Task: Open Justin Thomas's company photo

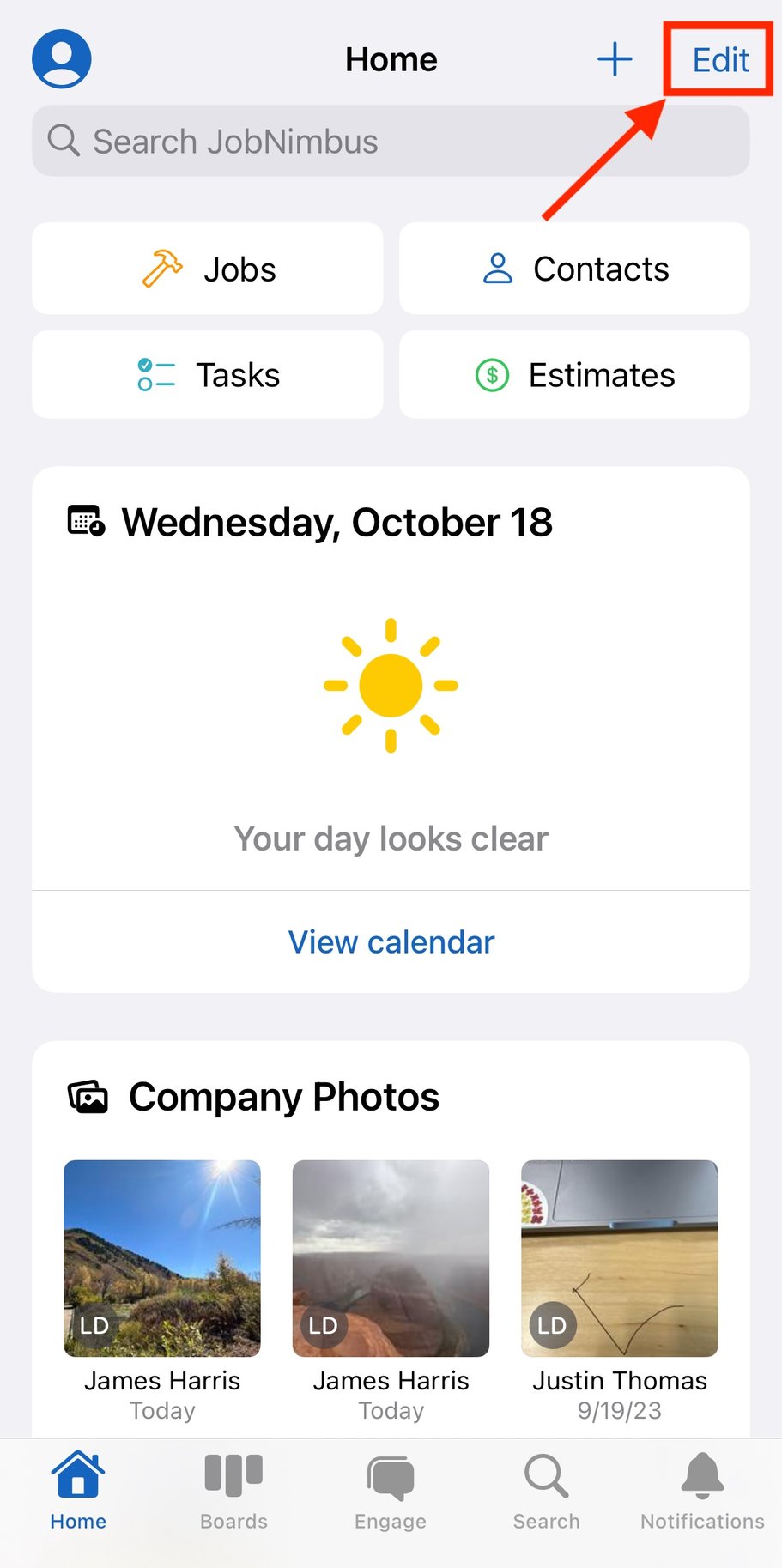Action: pyautogui.click(x=618, y=1257)
